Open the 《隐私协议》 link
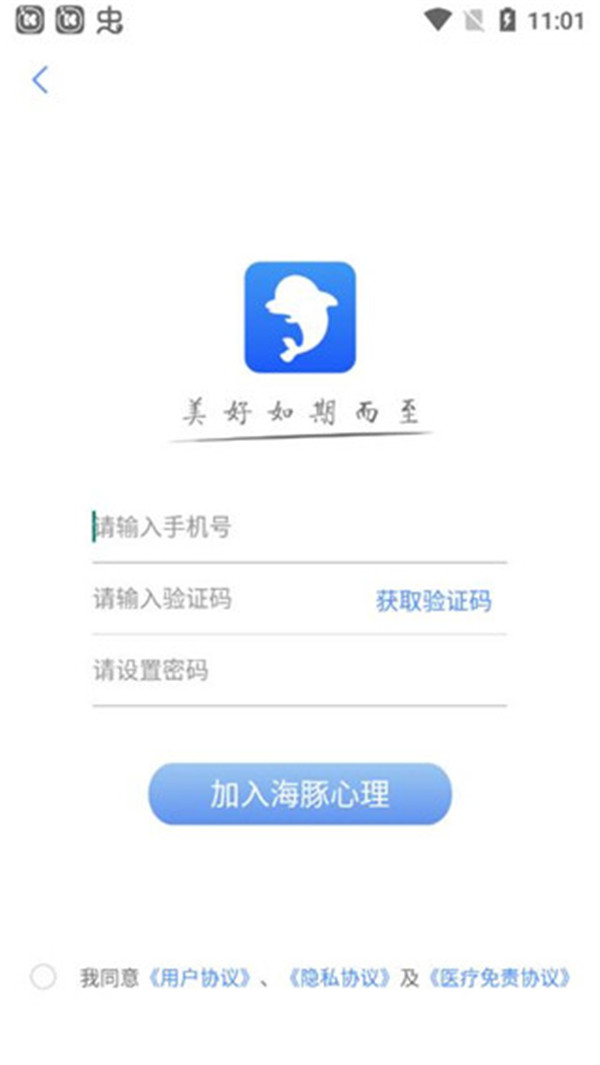This screenshot has height=1065, width=600. point(338,978)
